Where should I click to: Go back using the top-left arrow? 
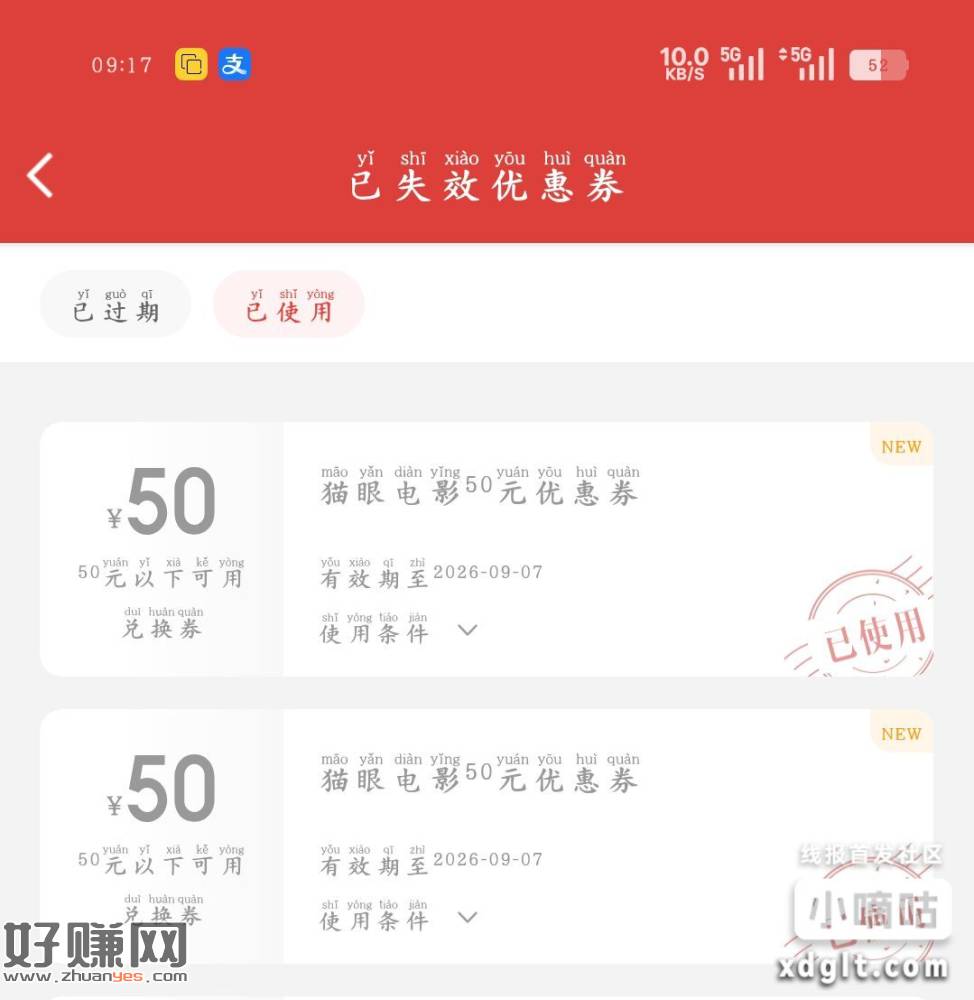tap(40, 176)
